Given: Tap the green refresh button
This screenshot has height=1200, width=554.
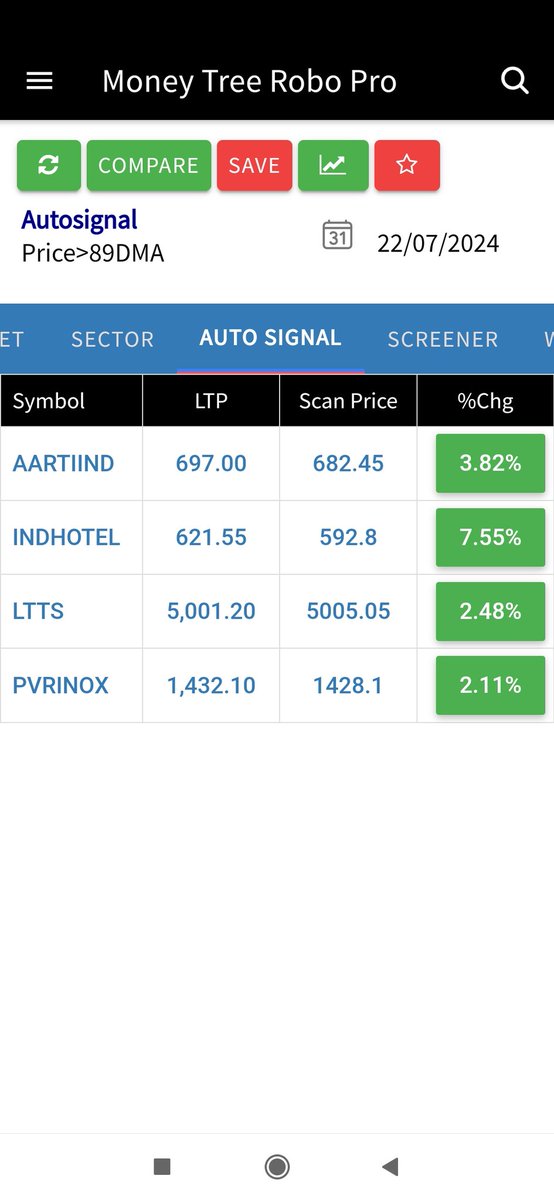Looking at the screenshot, I should click(48, 165).
